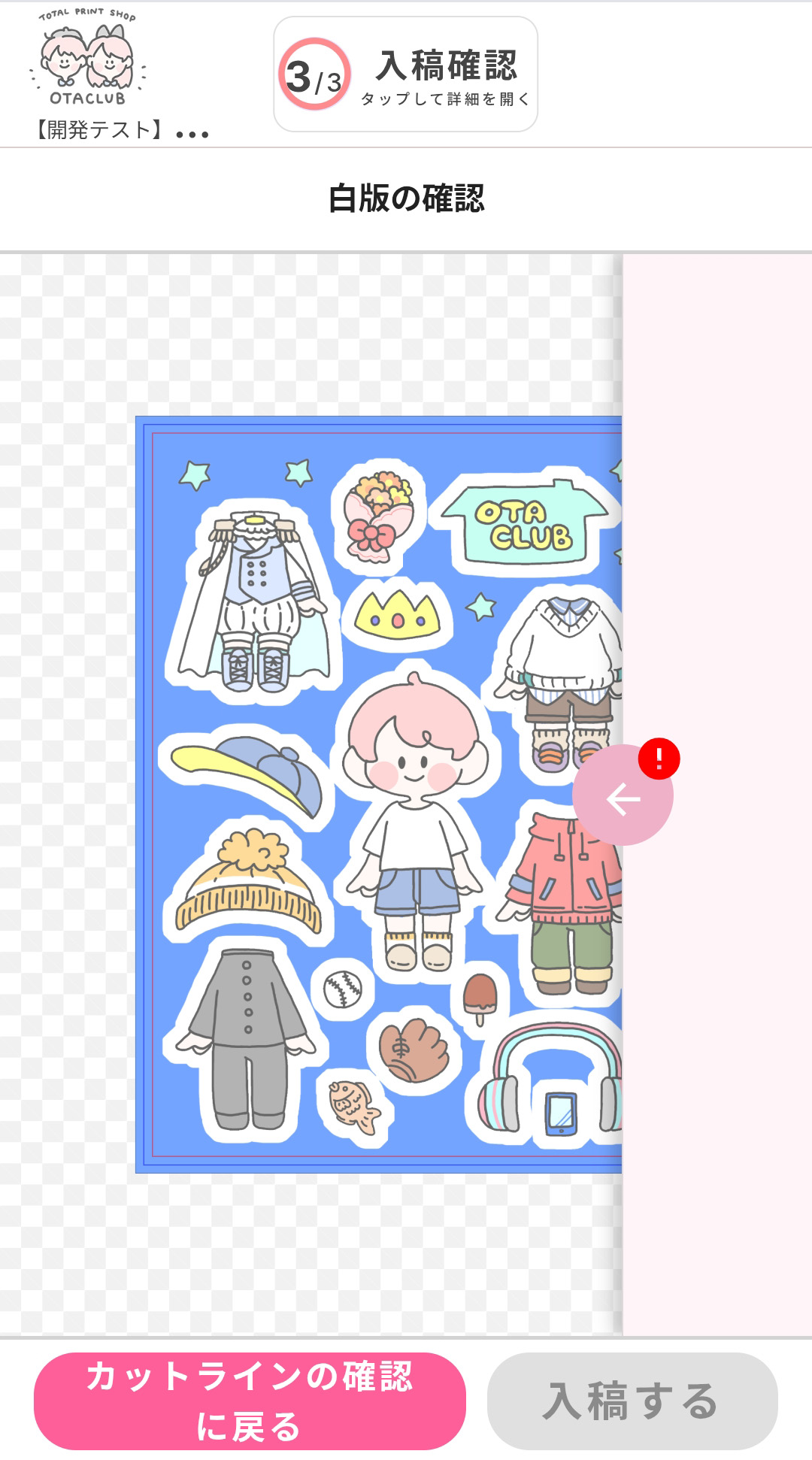The image size is (812, 1460).
Task: Open the 入稿確認 step 3/3 details
Action: (406, 74)
